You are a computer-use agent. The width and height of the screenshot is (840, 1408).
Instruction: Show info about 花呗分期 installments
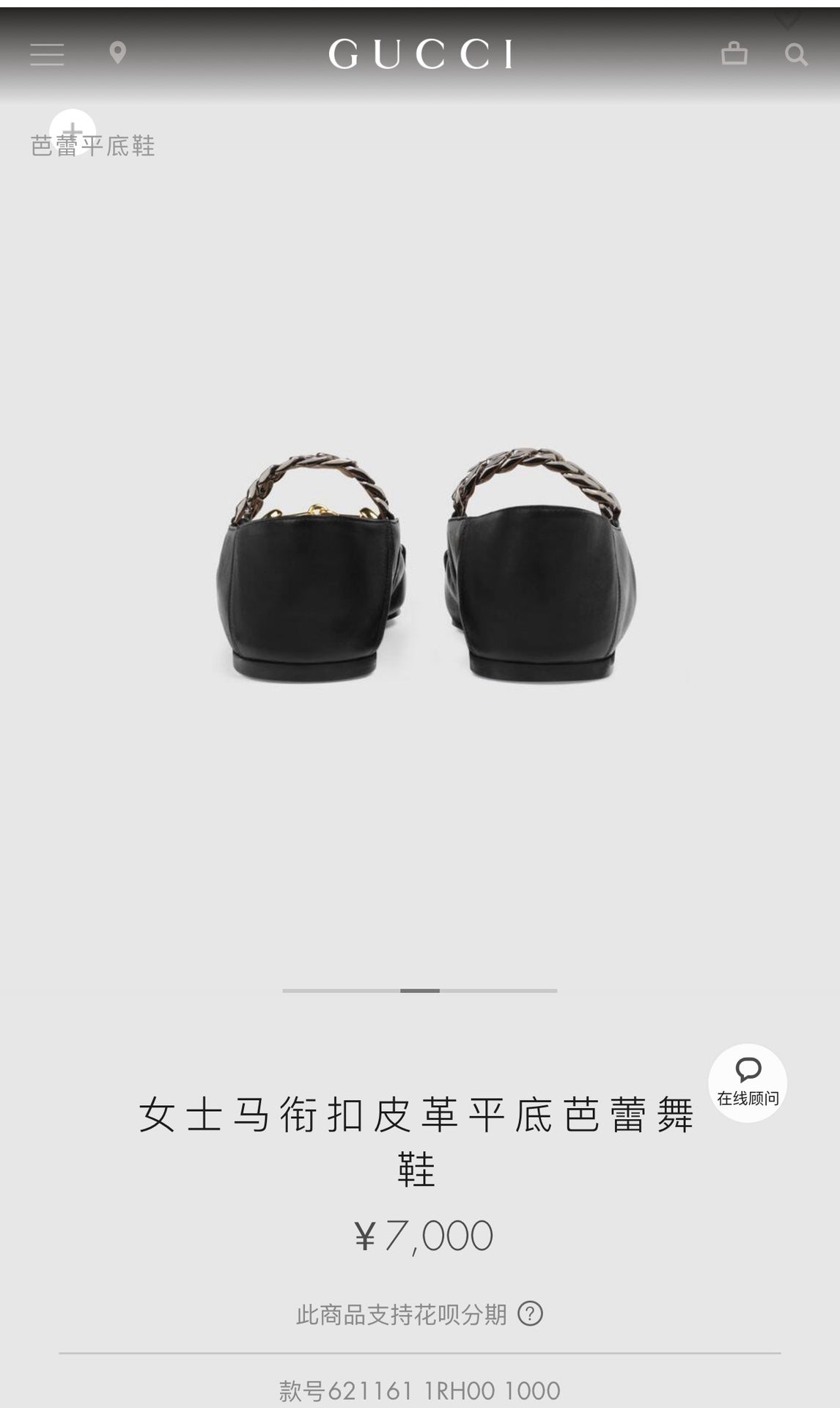coord(530,1313)
